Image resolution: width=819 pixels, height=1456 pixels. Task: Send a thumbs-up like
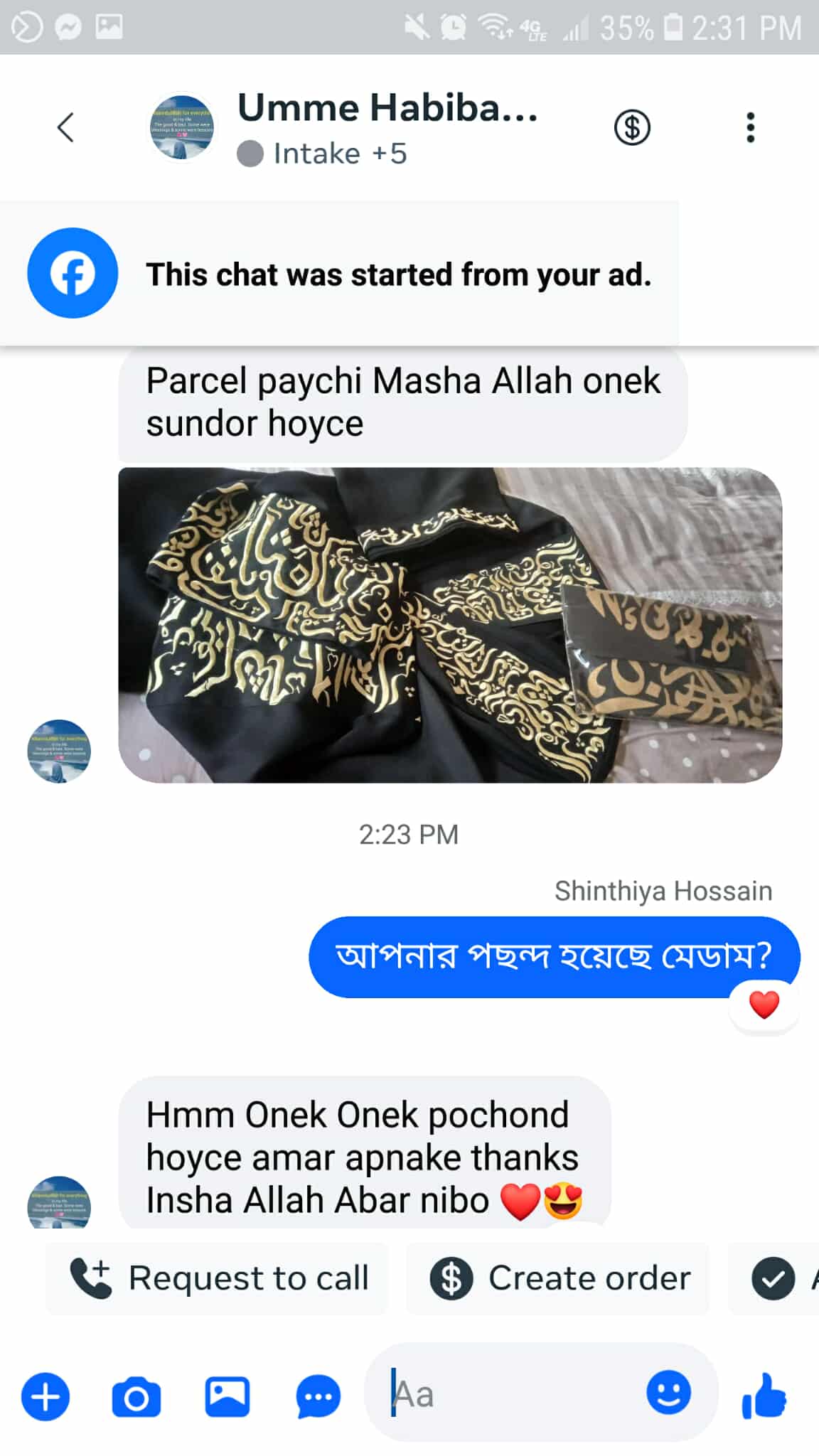764,1395
